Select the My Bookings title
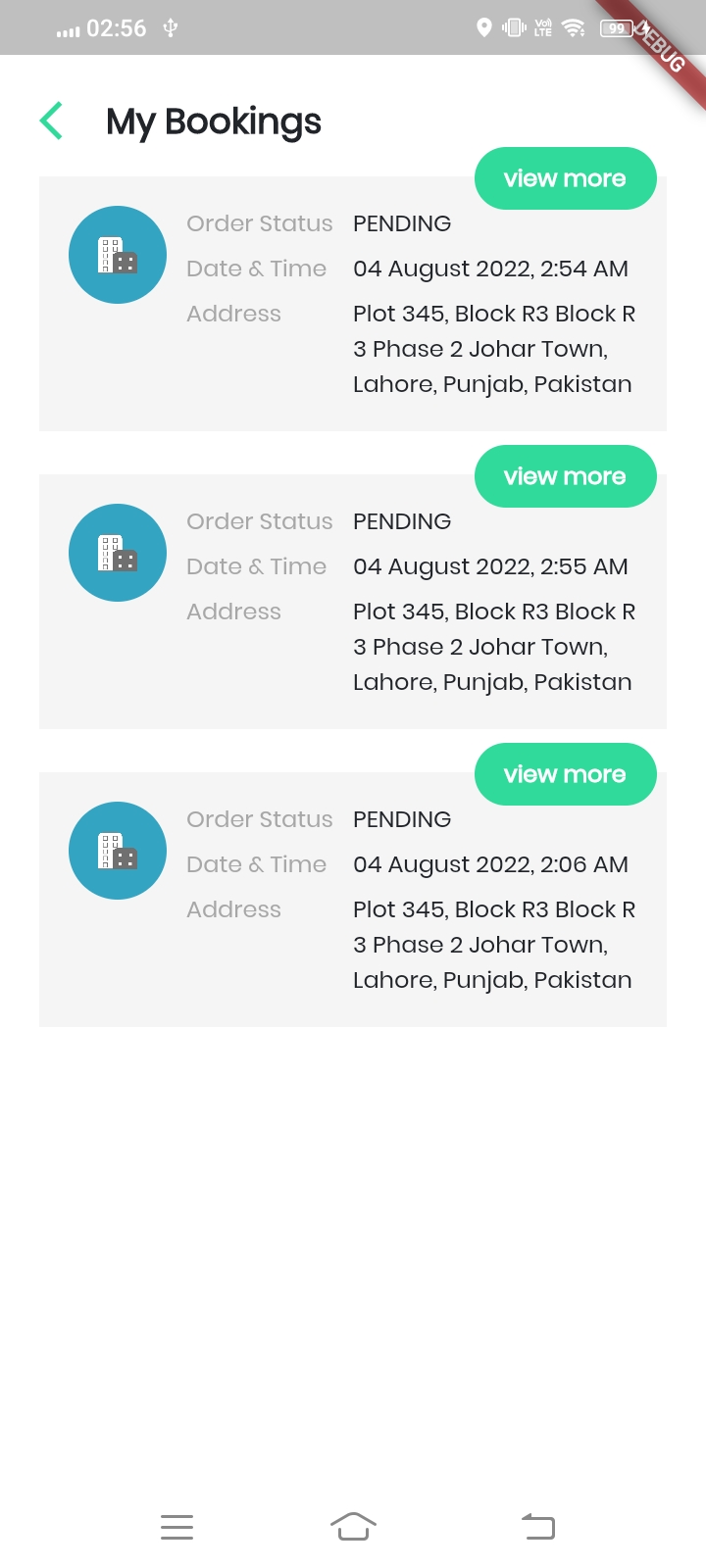706x1568 pixels. point(214,121)
